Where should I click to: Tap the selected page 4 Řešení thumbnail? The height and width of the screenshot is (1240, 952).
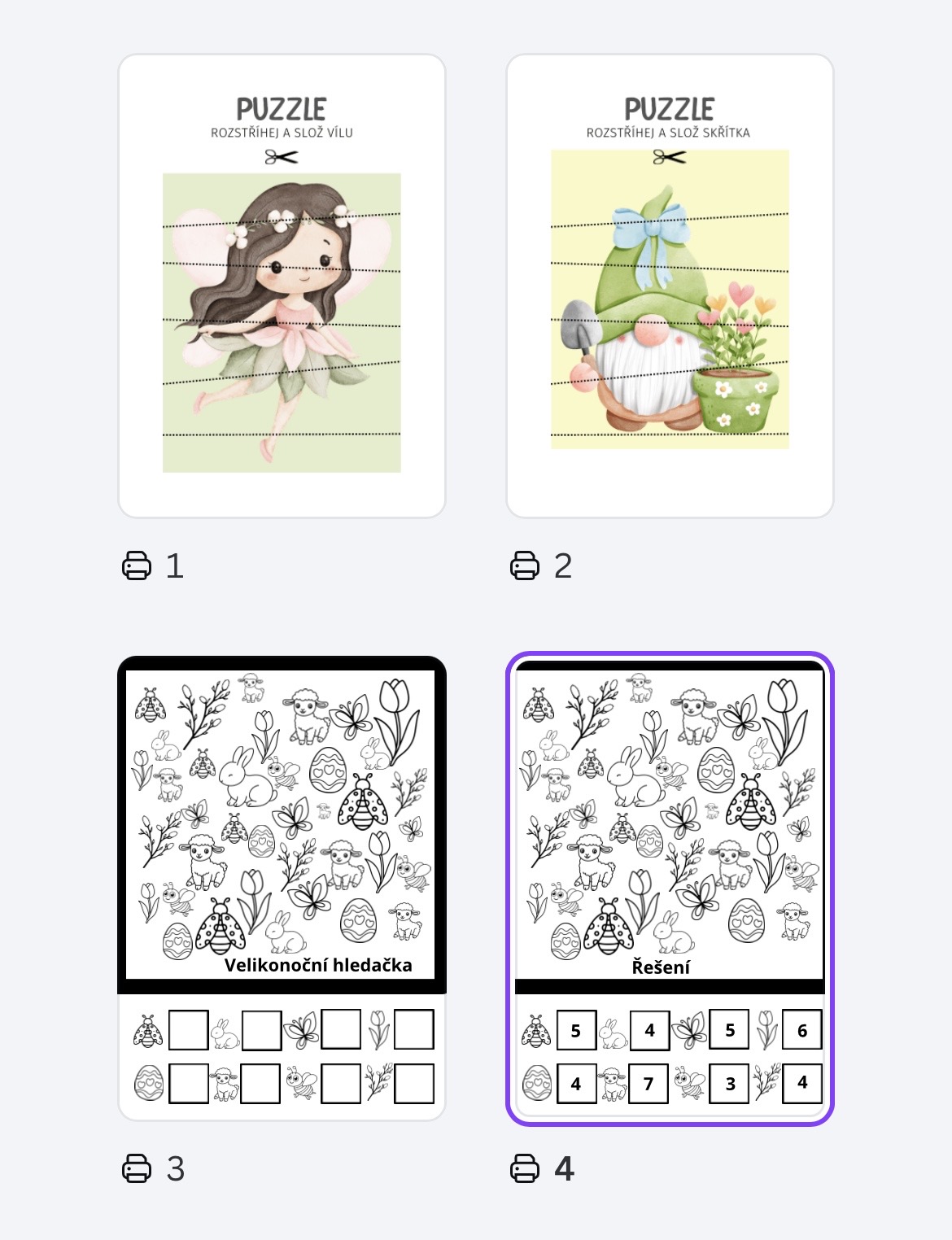pos(670,889)
